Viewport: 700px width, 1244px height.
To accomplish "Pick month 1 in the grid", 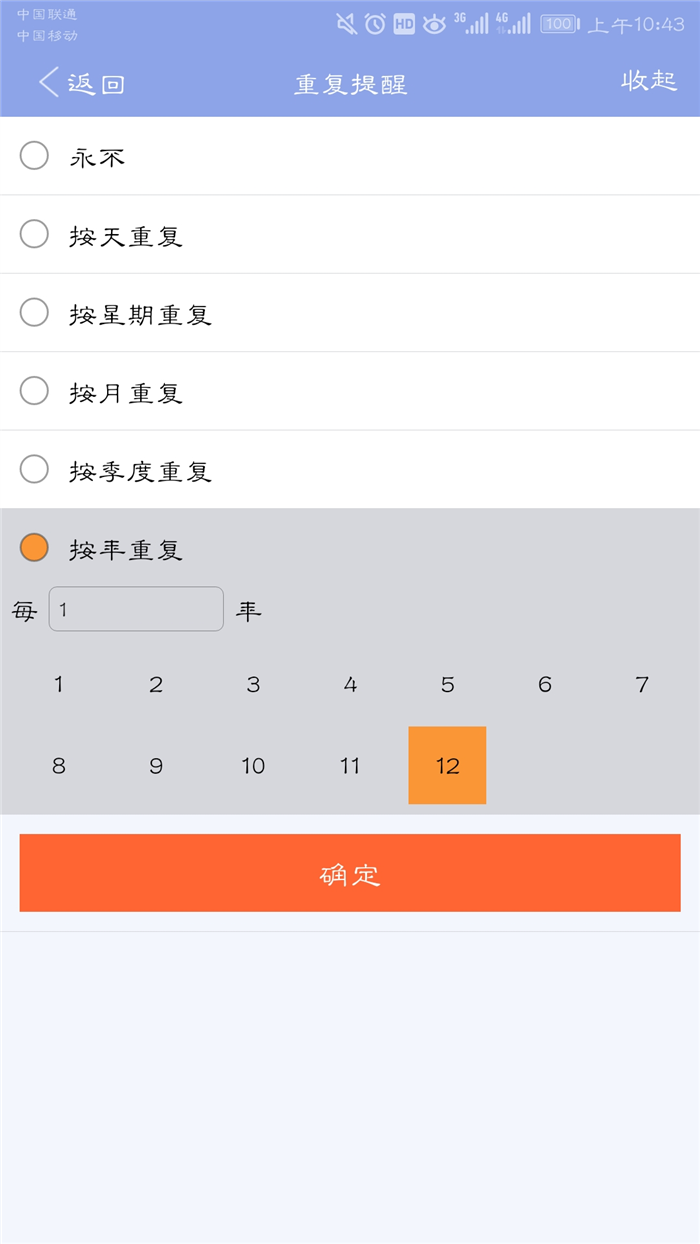I will pos(59,685).
